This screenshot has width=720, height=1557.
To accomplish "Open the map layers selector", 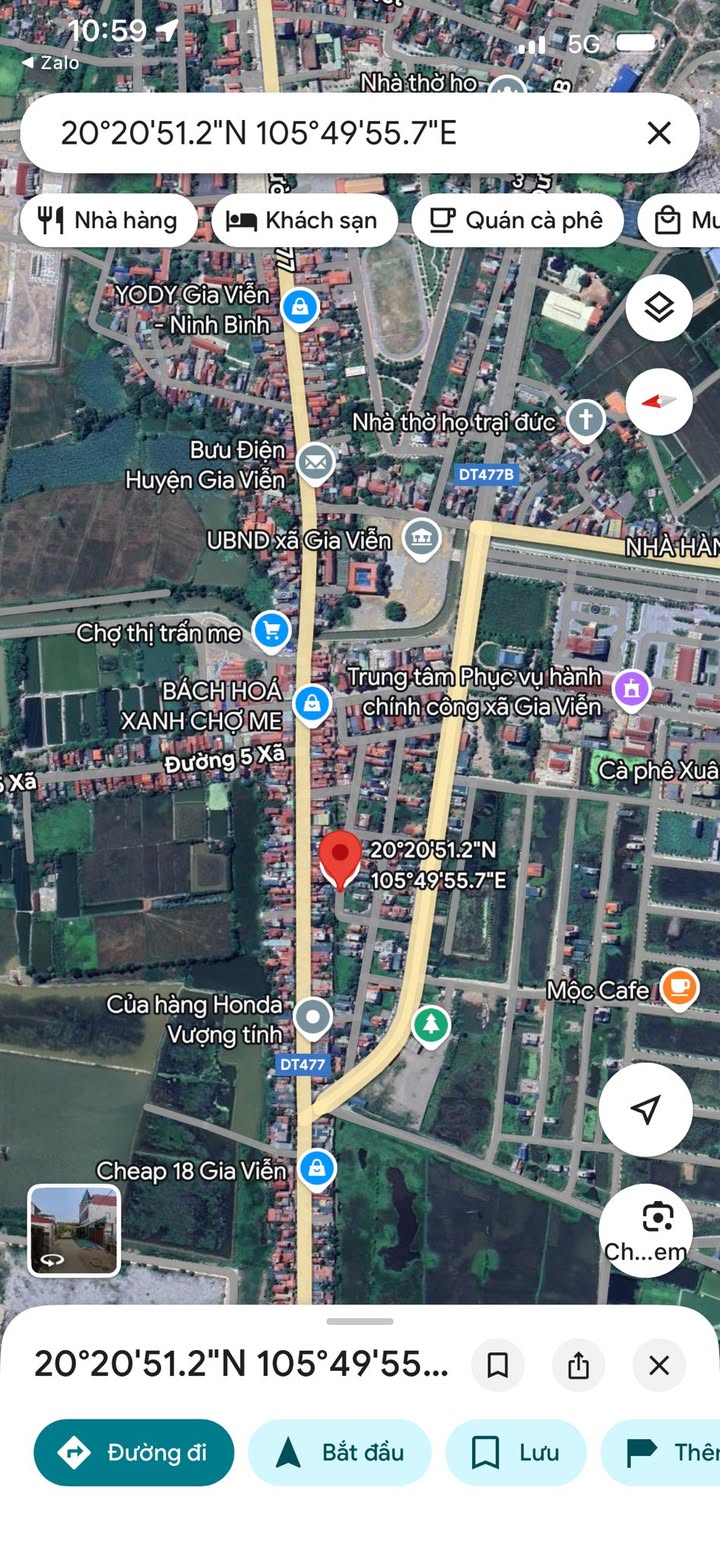I will pyautogui.click(x=659, y=308).
